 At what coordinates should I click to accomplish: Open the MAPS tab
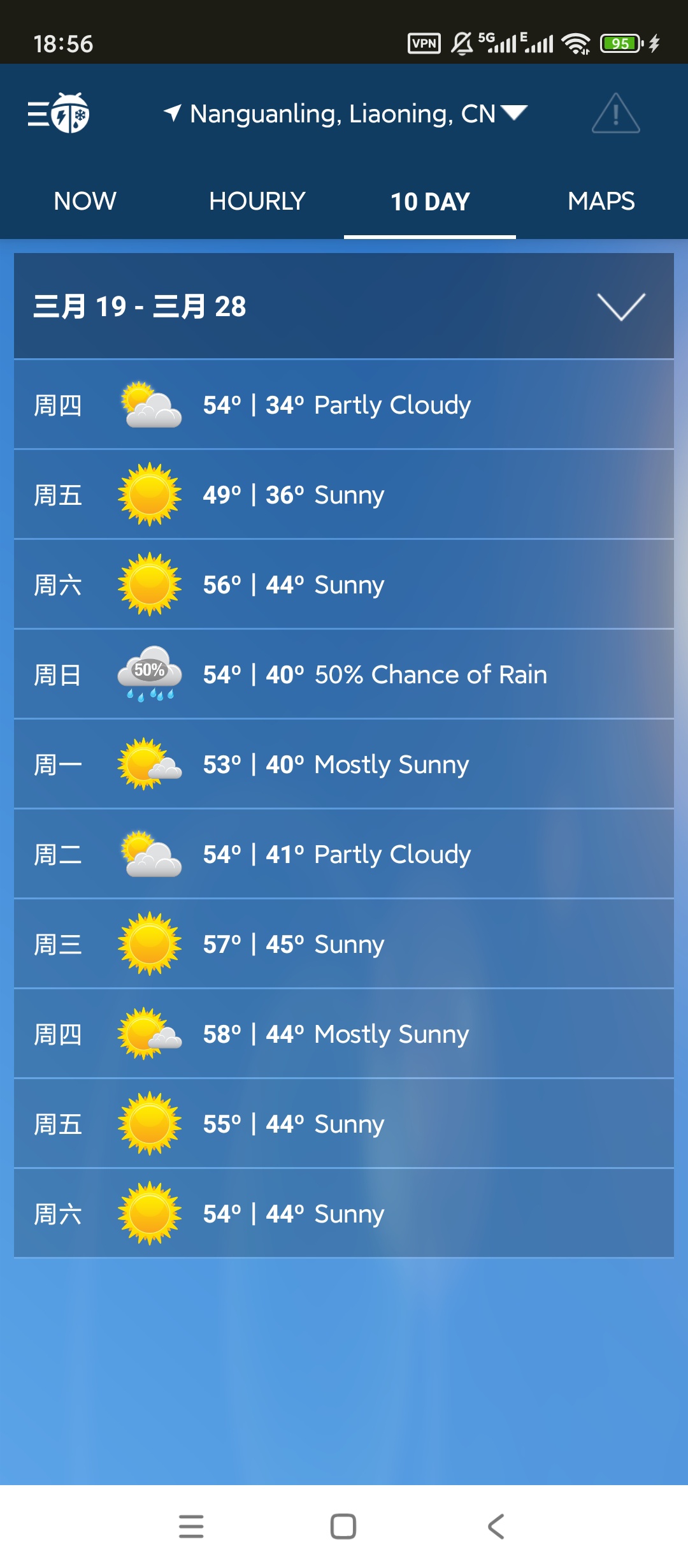tap(601, 201)
